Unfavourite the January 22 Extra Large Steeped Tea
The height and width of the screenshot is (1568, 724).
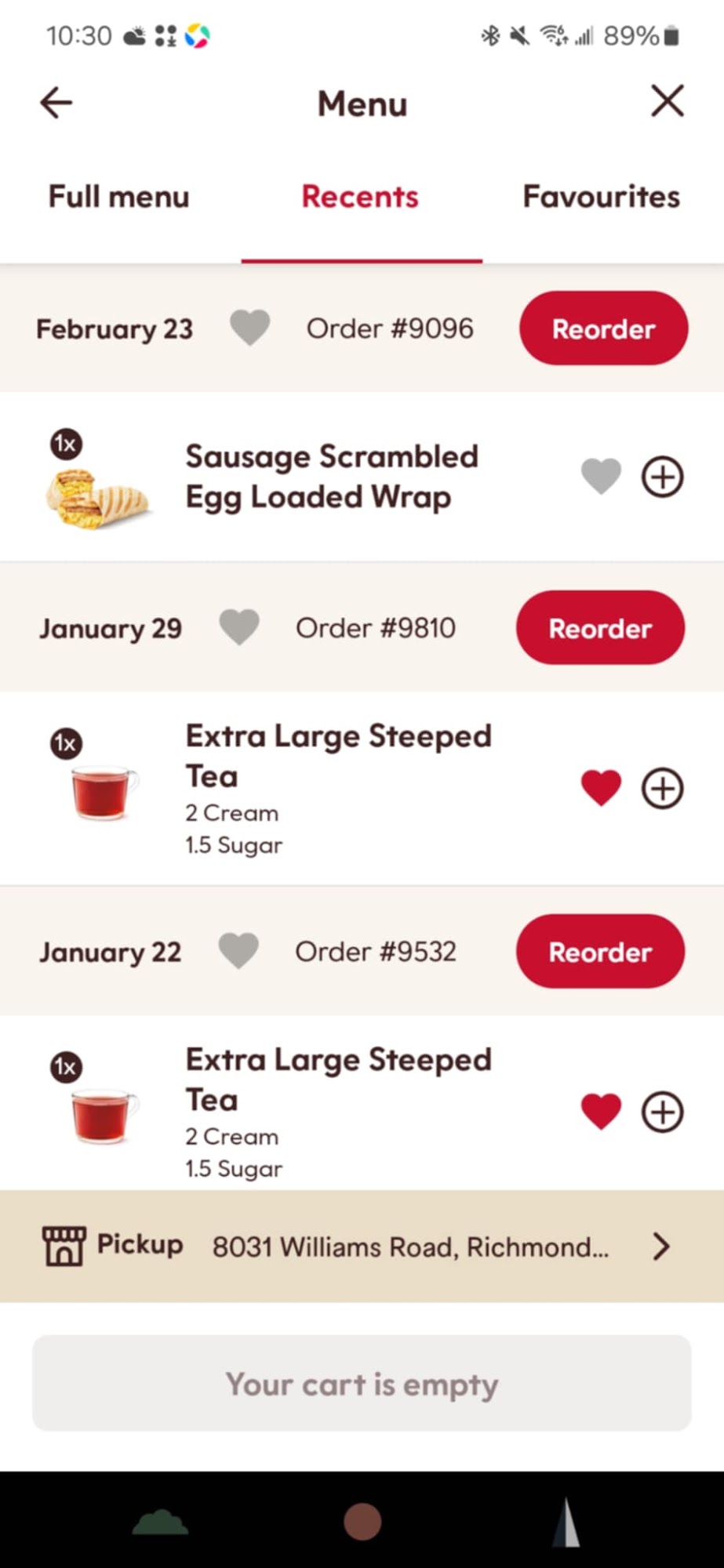pos(601,1111)
